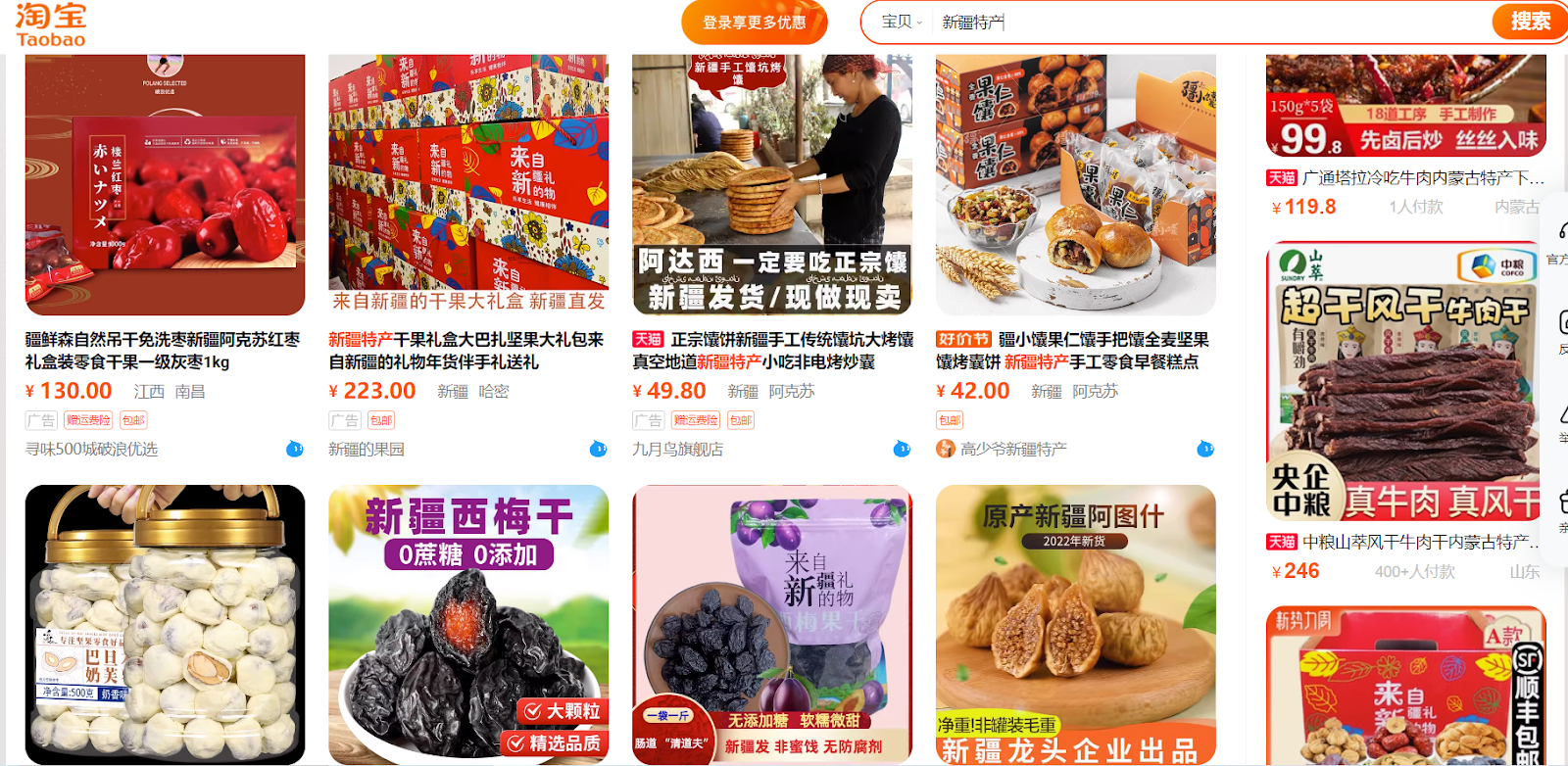Chat with the 新疆的果园 seller icon

click(x=598, y=449)
